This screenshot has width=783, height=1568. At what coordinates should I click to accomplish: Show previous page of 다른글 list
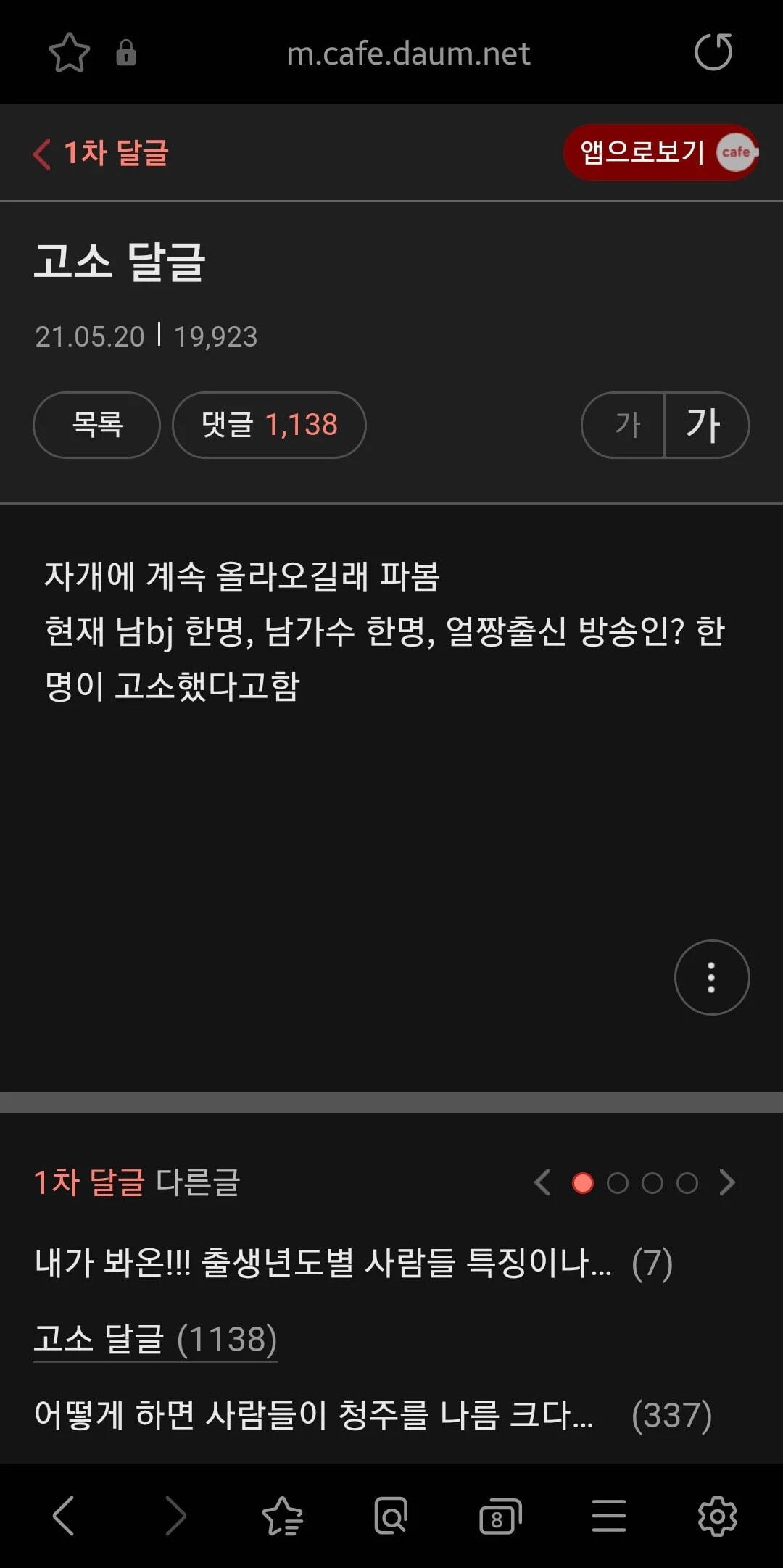tap(542, 1182)
